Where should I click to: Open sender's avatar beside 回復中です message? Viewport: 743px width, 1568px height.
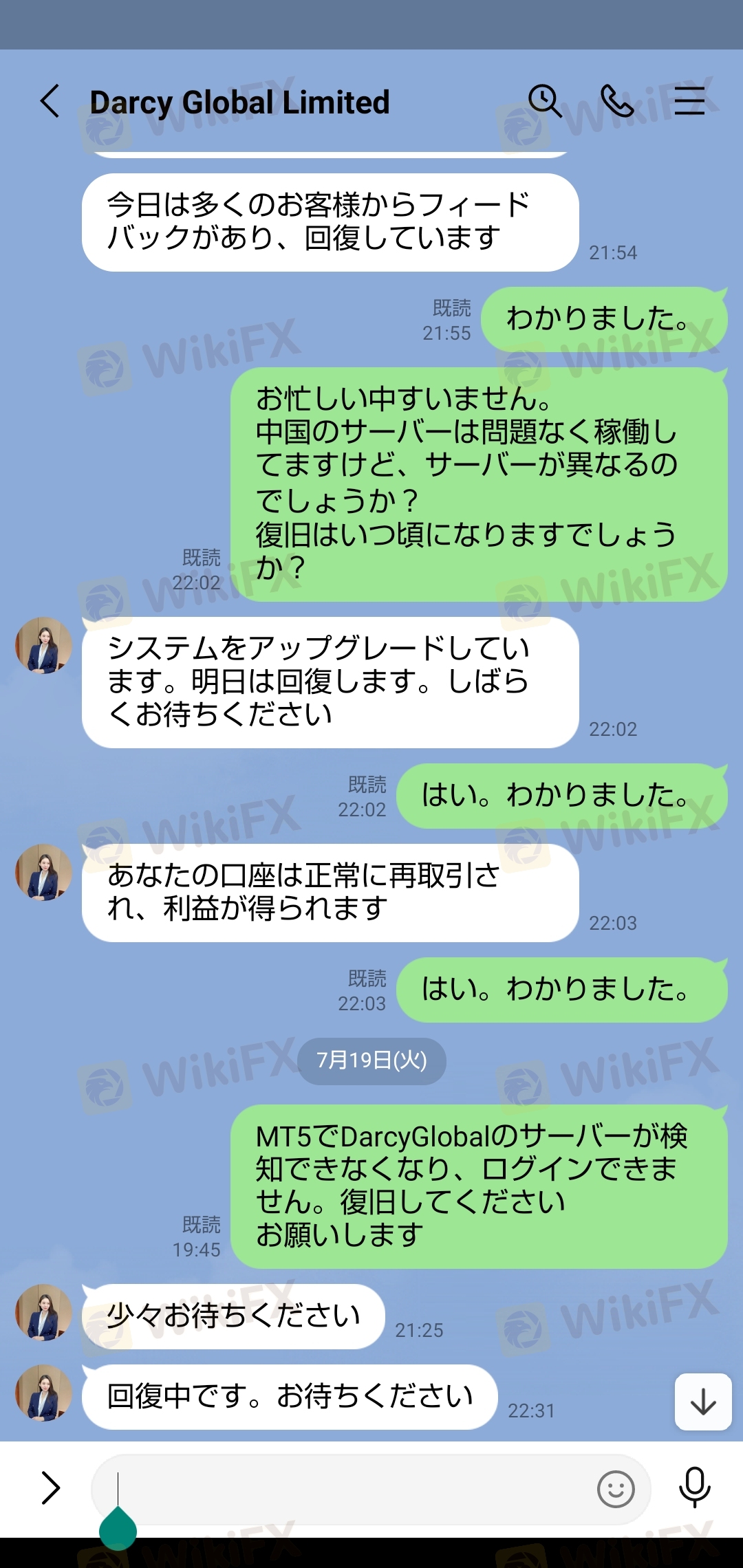[43, 1393]
